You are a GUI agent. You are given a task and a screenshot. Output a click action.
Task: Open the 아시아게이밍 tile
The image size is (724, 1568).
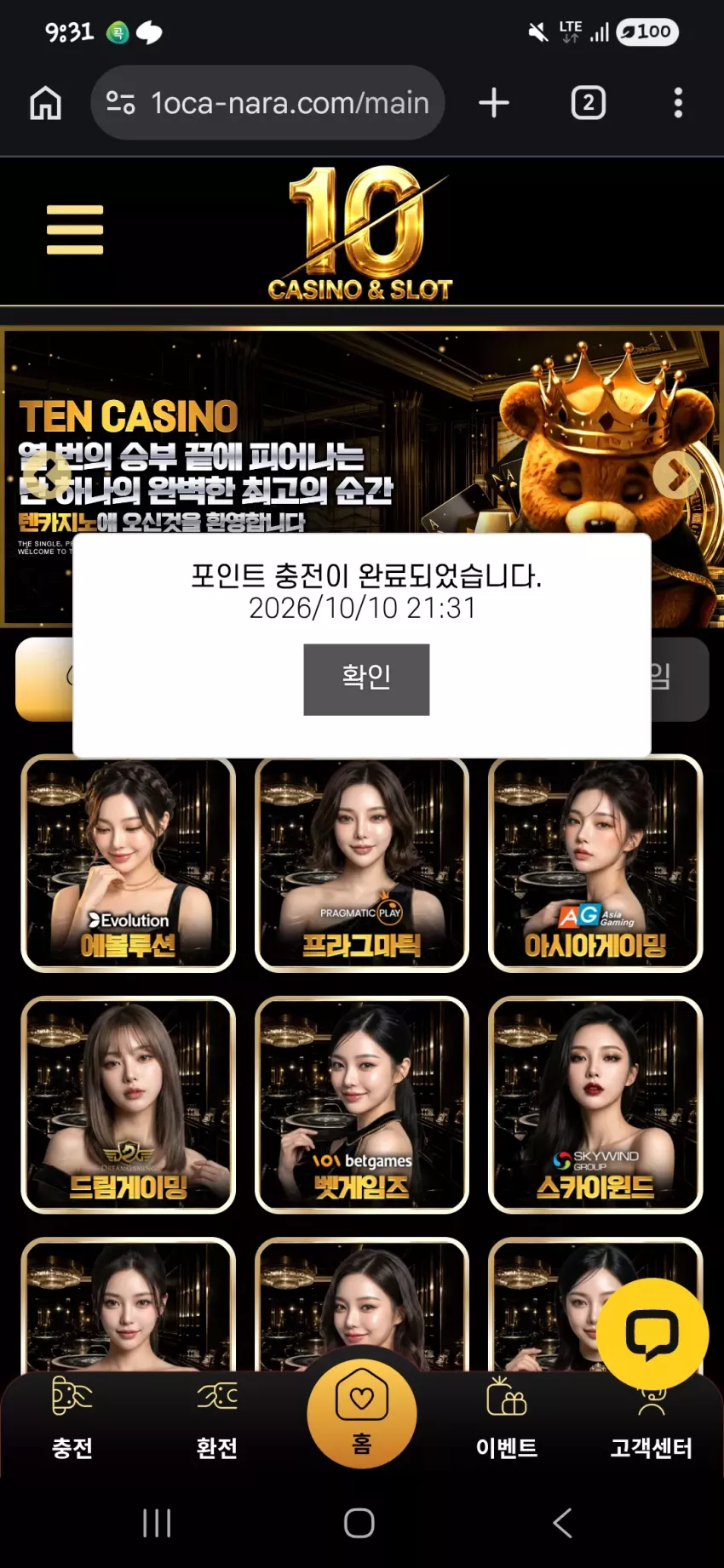pos(595,863)
